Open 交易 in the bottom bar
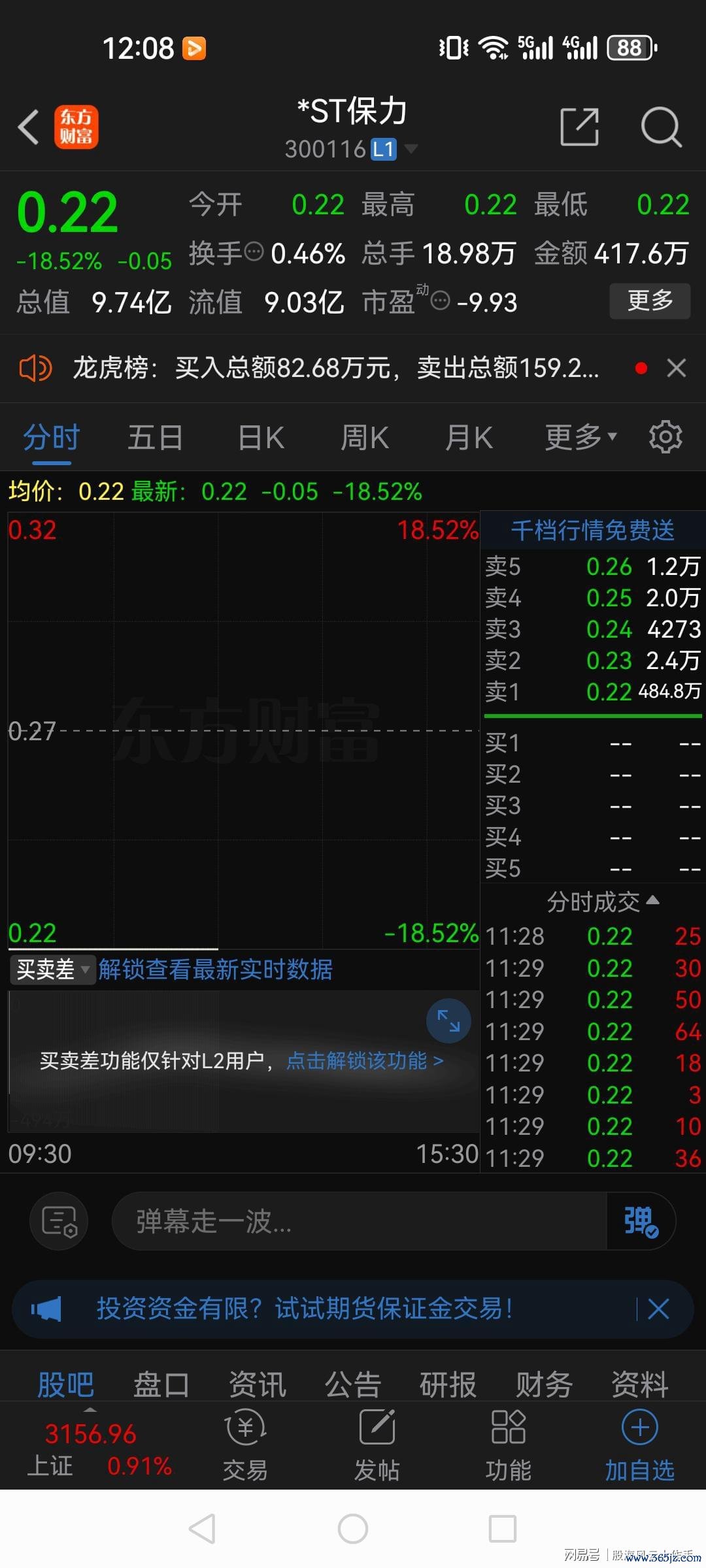The width and height of the screenshot is (706, 1568). pyautogui.click(x=245, y=1444)
